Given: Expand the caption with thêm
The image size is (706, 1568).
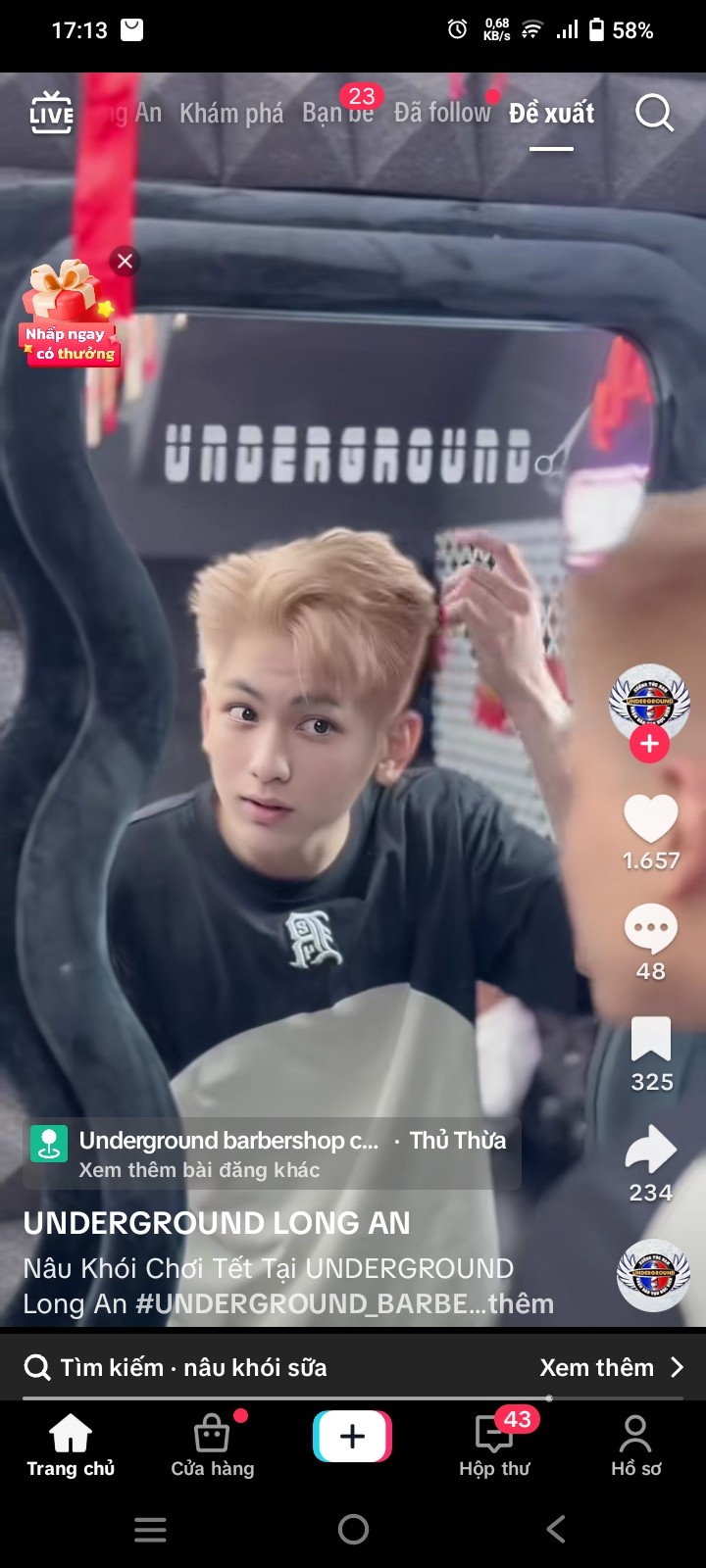Looking at the screenshot, I should (521, 1303).
